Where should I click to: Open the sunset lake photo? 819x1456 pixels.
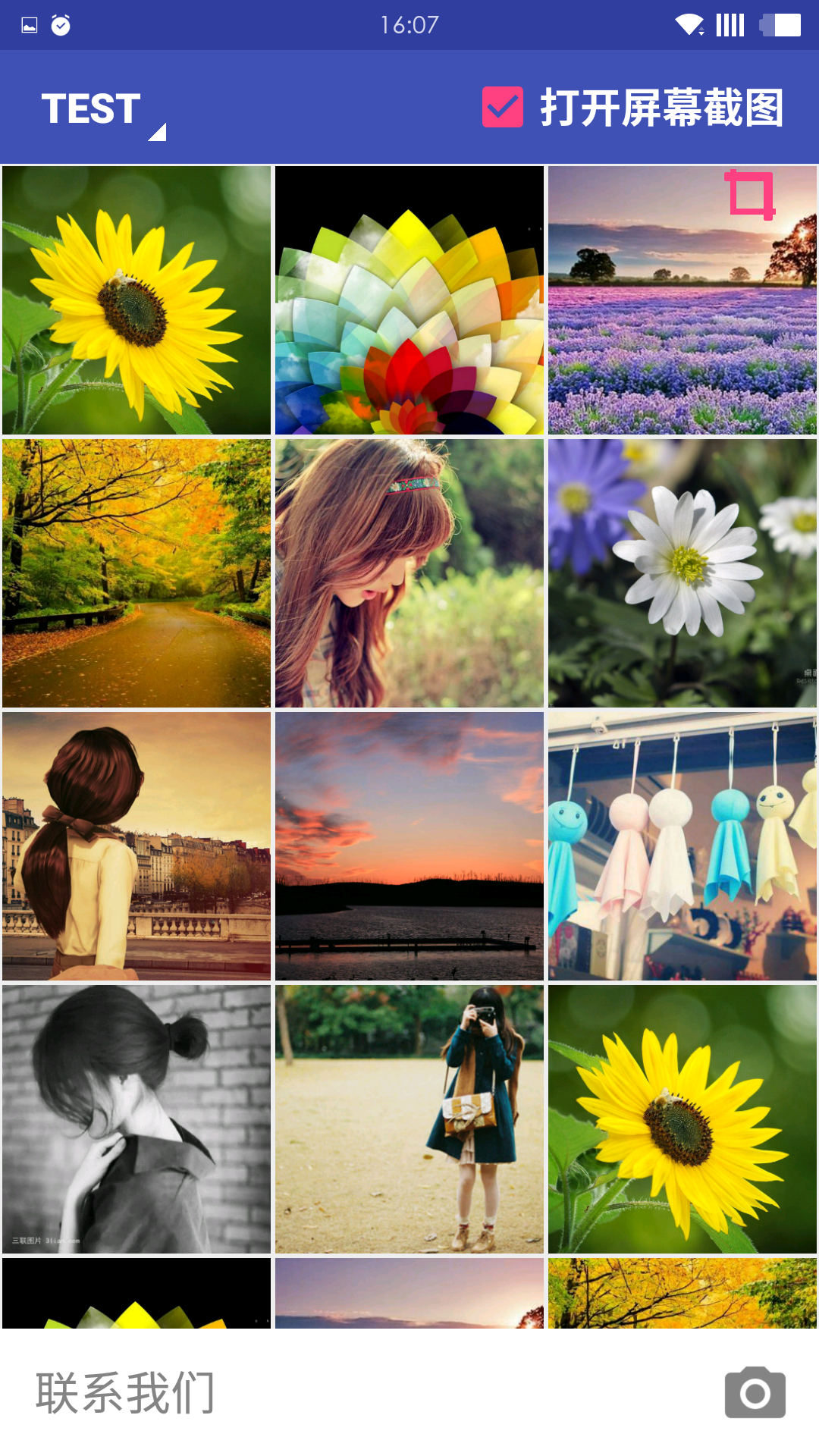[409, 846]
